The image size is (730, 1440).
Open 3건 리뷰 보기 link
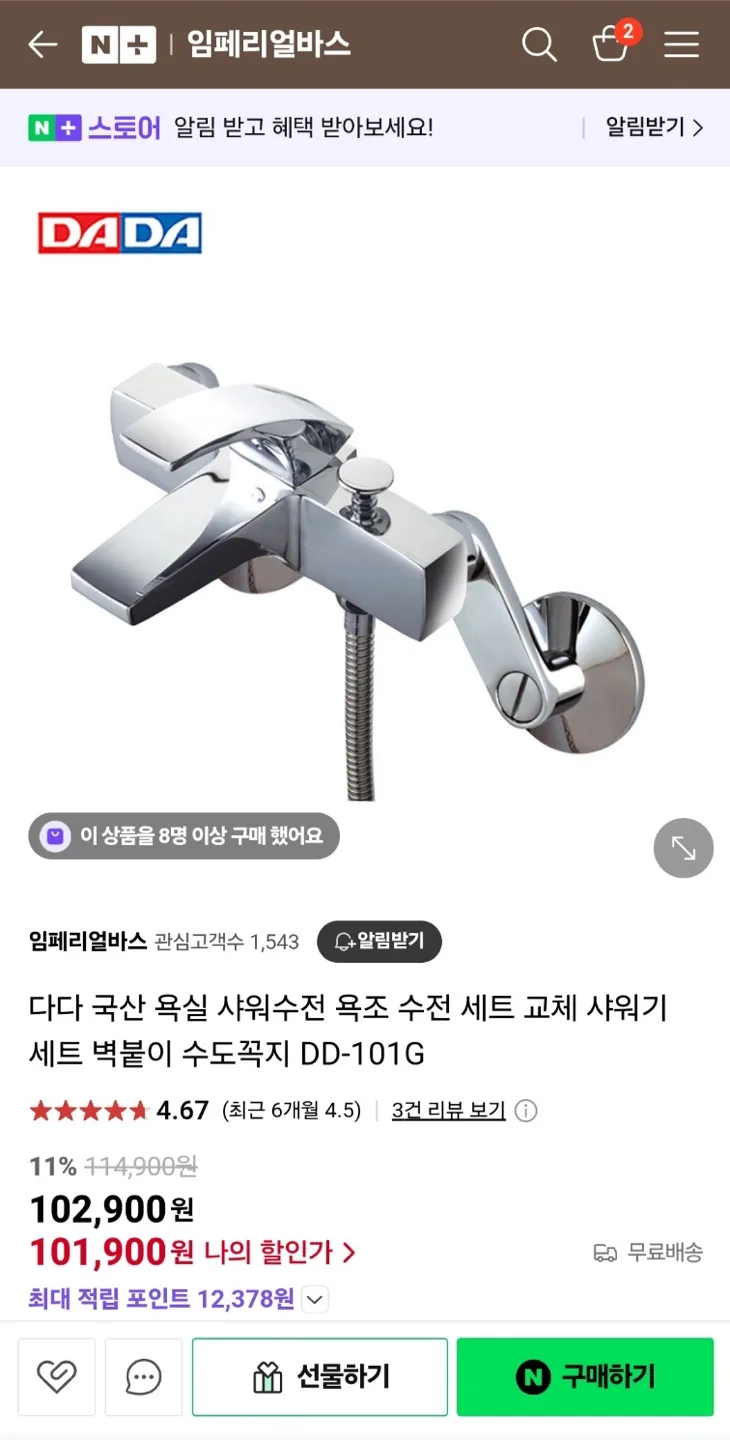click(448, 1111)
